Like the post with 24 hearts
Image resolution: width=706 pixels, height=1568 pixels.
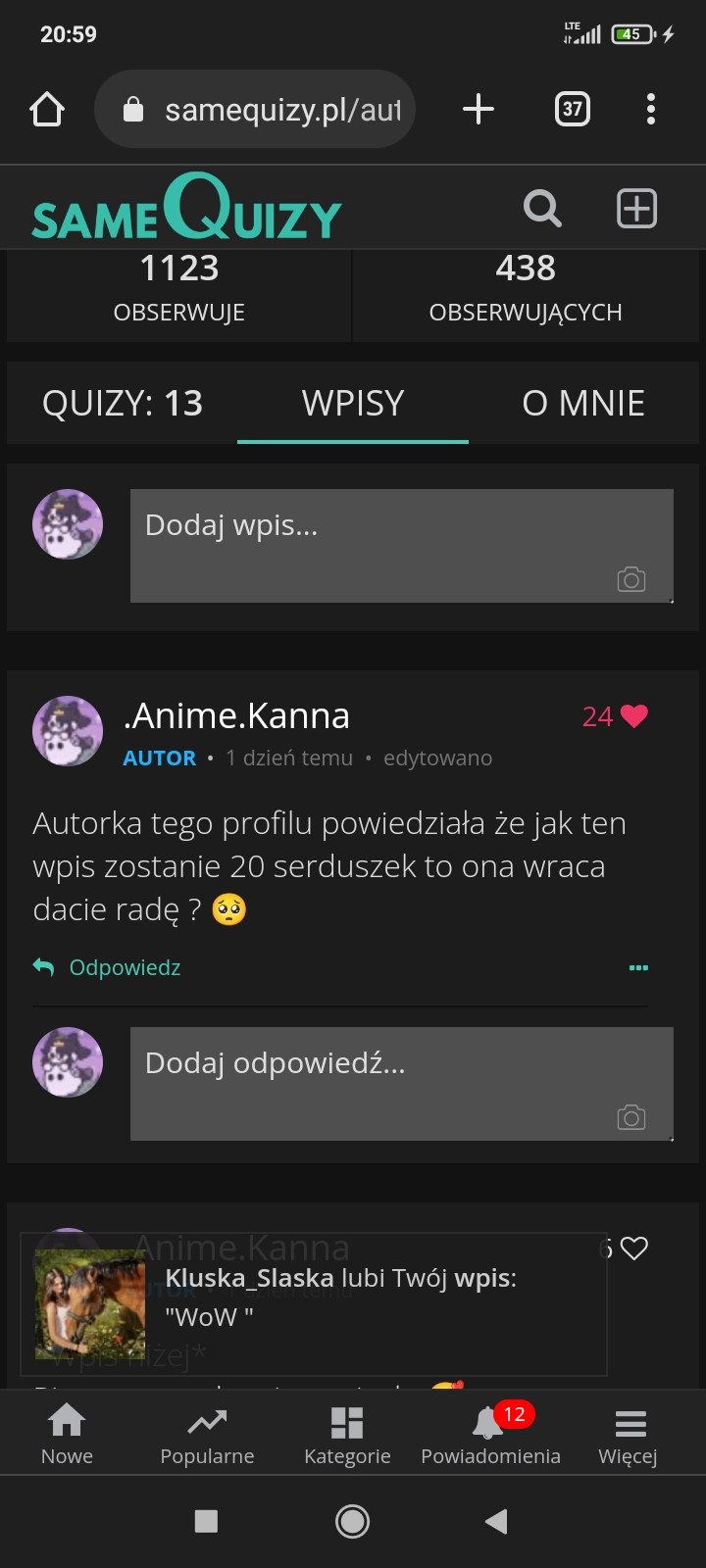[634, 716]
